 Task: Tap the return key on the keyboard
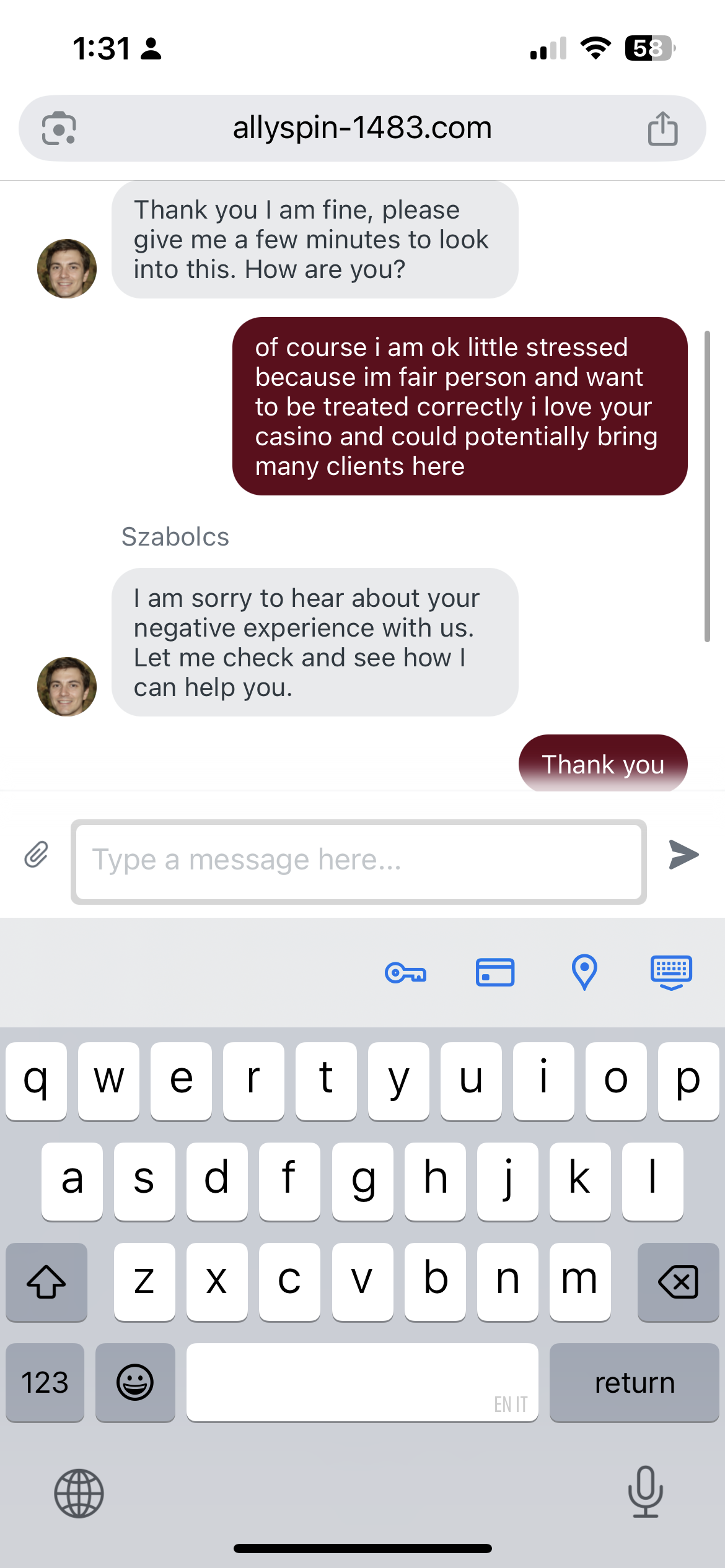tap(634, 1382)
